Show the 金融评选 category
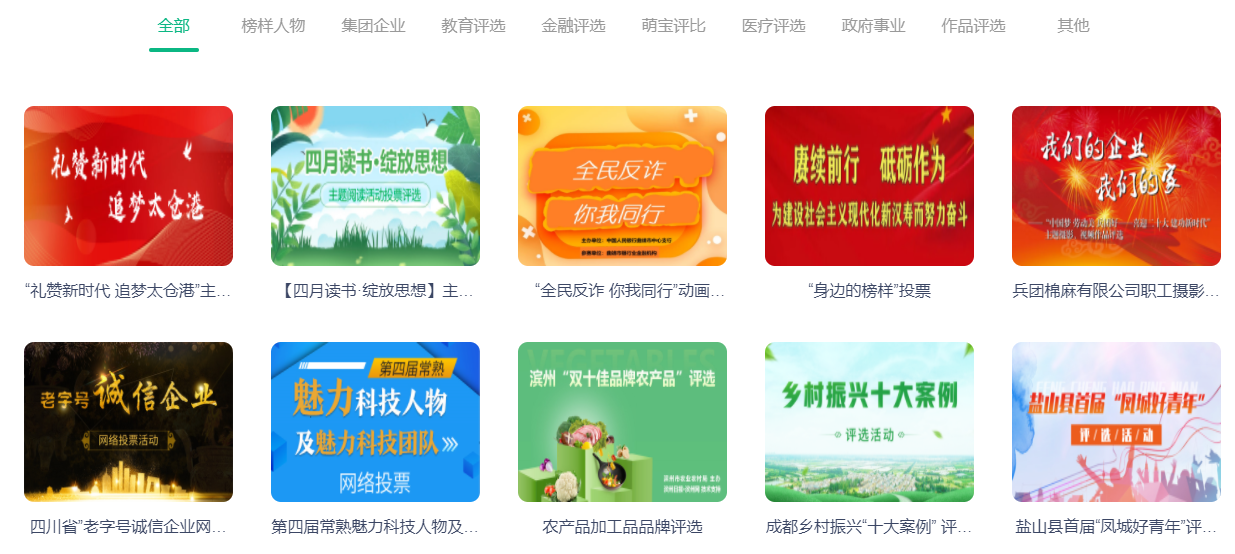 click(x=573, y=26)
